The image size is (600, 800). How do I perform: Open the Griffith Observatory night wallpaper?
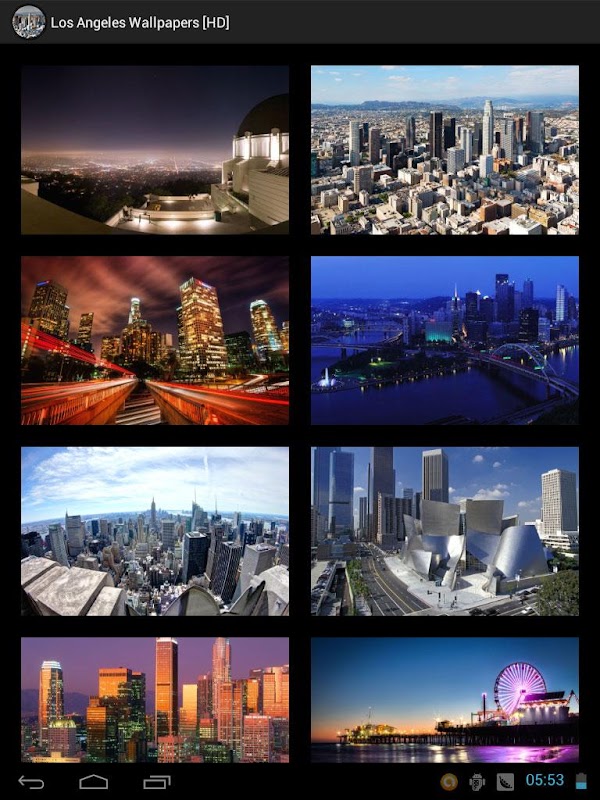155,150
